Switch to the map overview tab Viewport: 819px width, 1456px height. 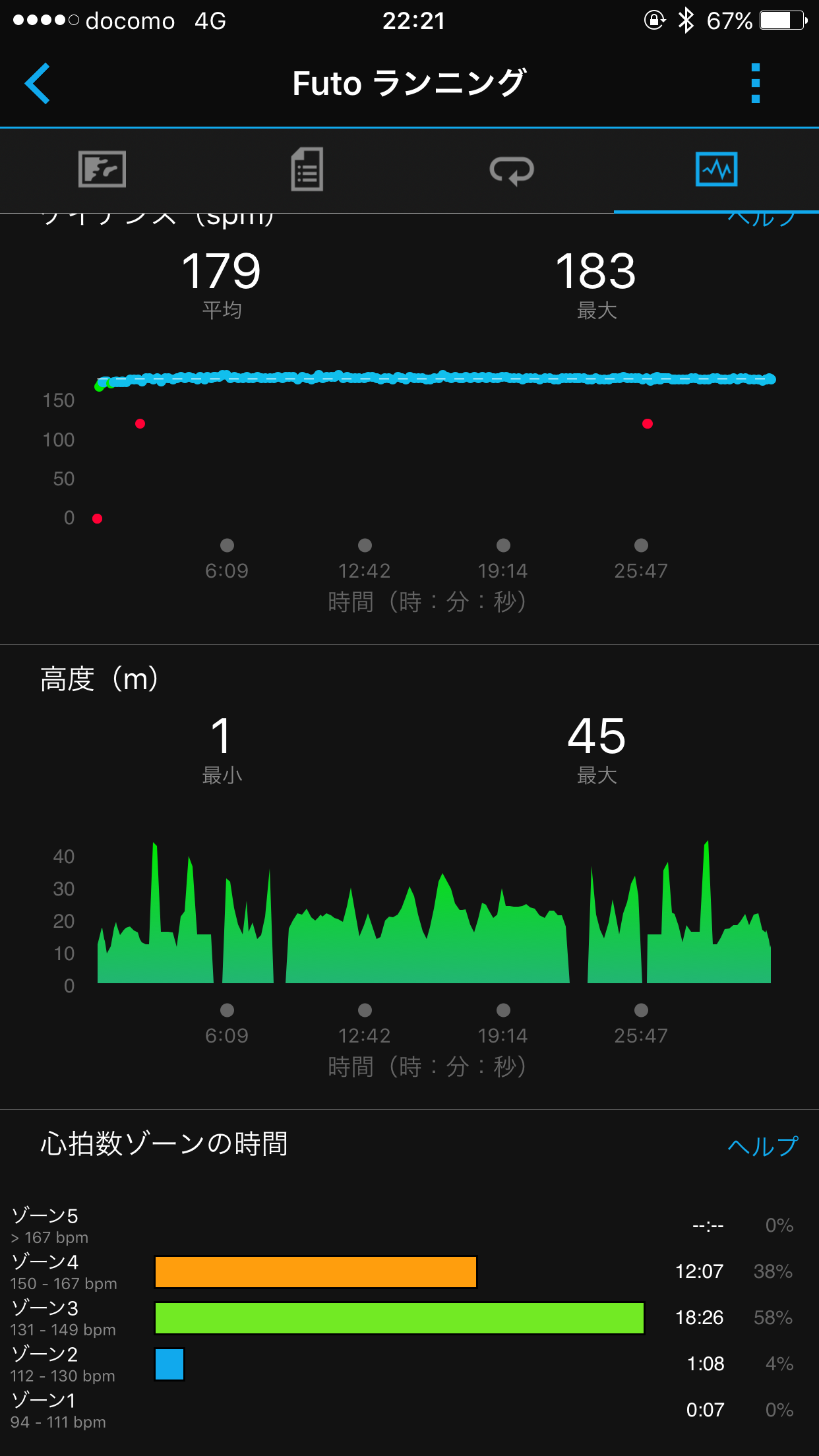tap(102, 169)
